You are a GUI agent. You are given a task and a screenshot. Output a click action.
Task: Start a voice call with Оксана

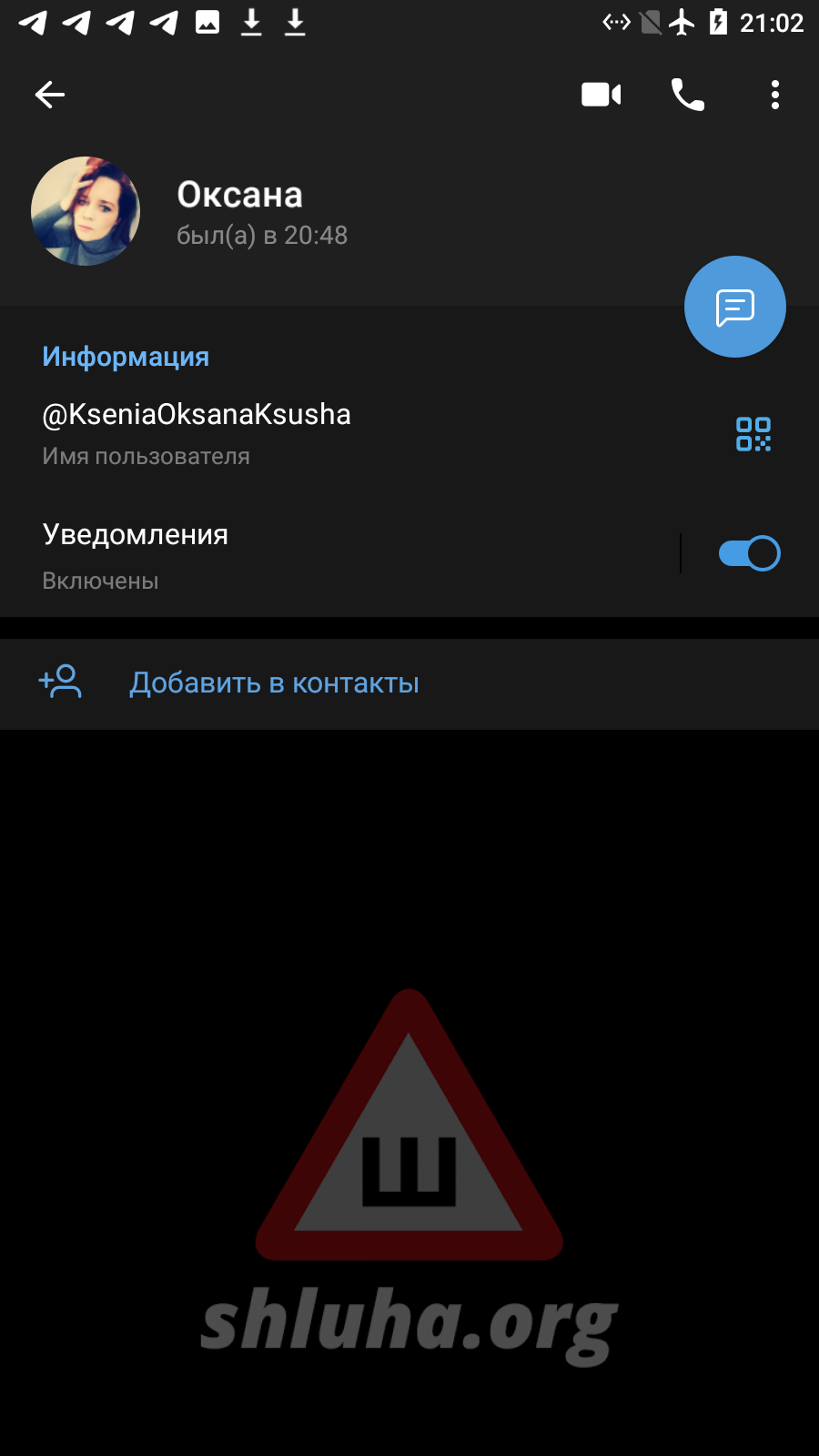coord(687,95)
